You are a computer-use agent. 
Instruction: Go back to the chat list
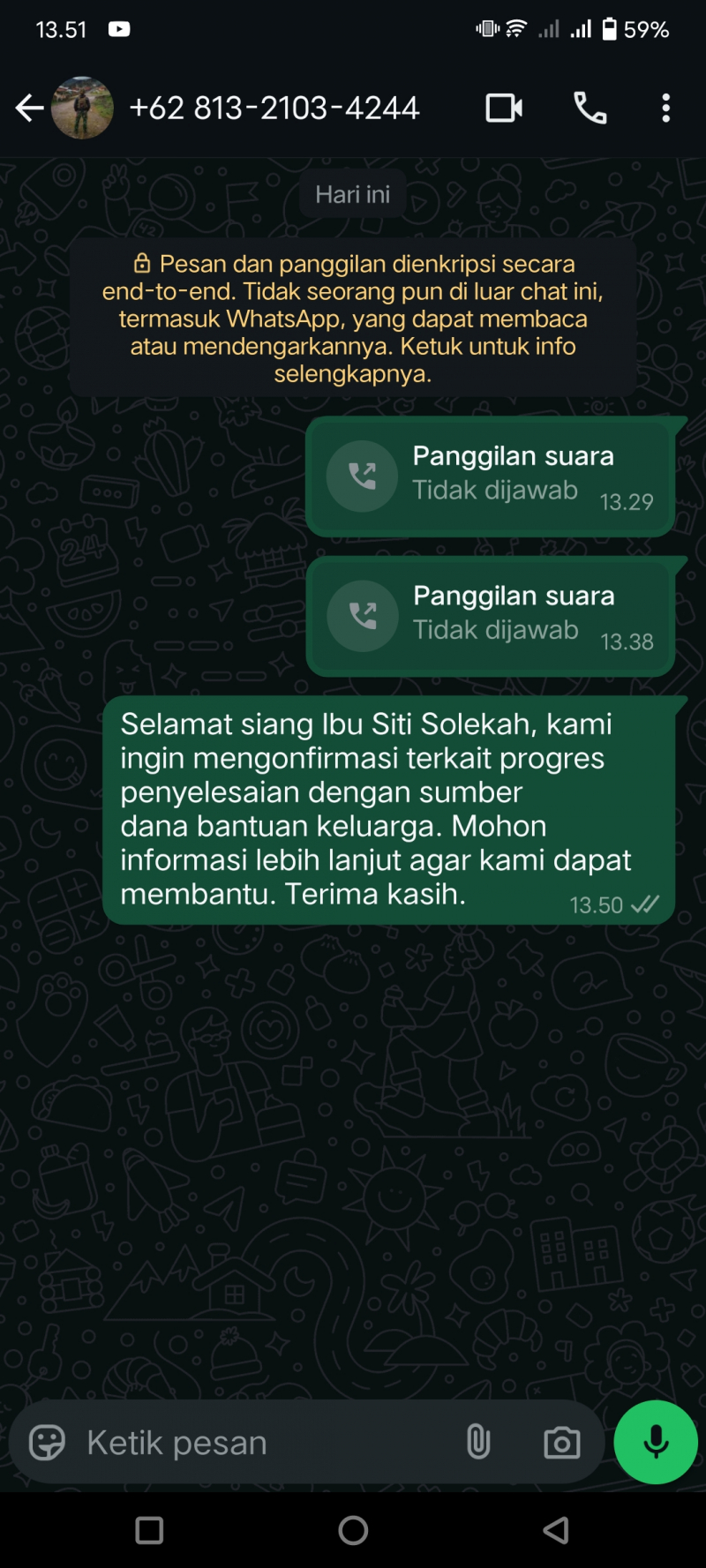(x=29, y=109)
